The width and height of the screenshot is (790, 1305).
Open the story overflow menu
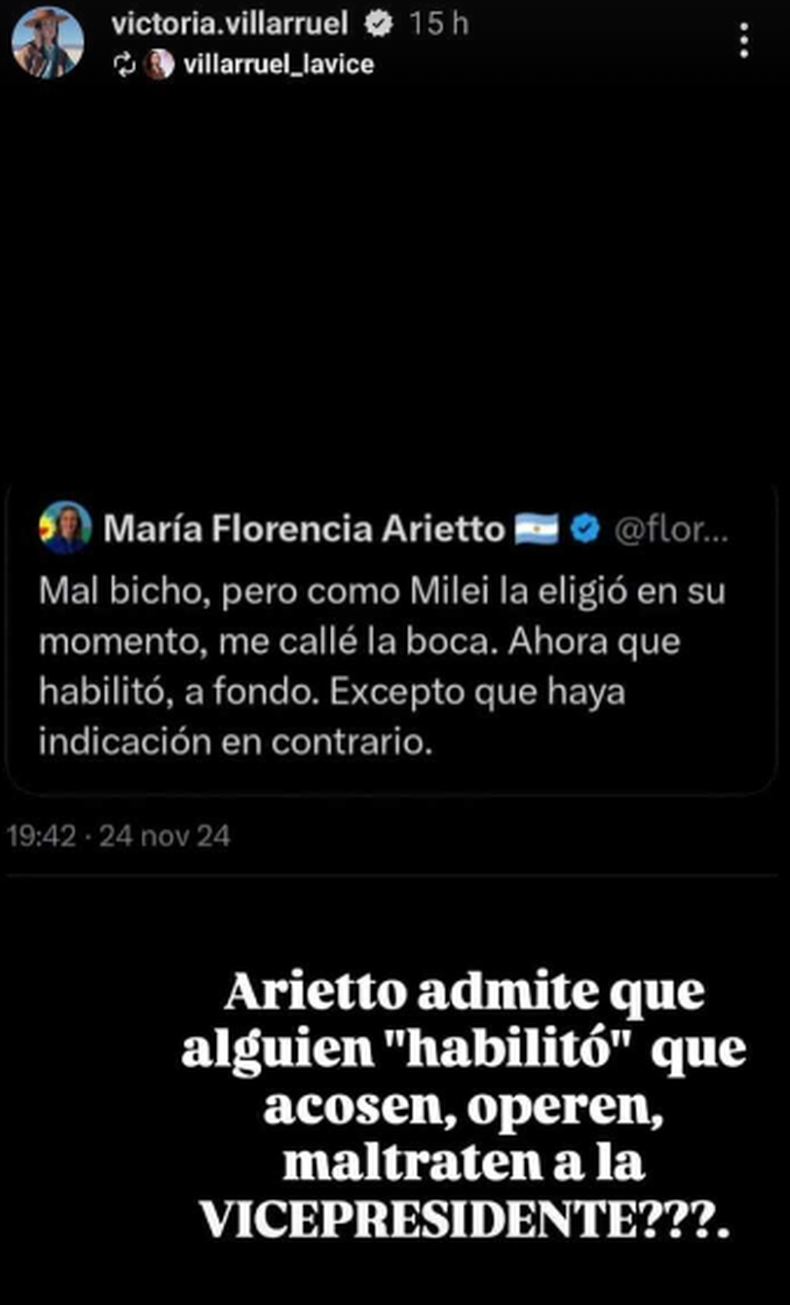[743, 41]
